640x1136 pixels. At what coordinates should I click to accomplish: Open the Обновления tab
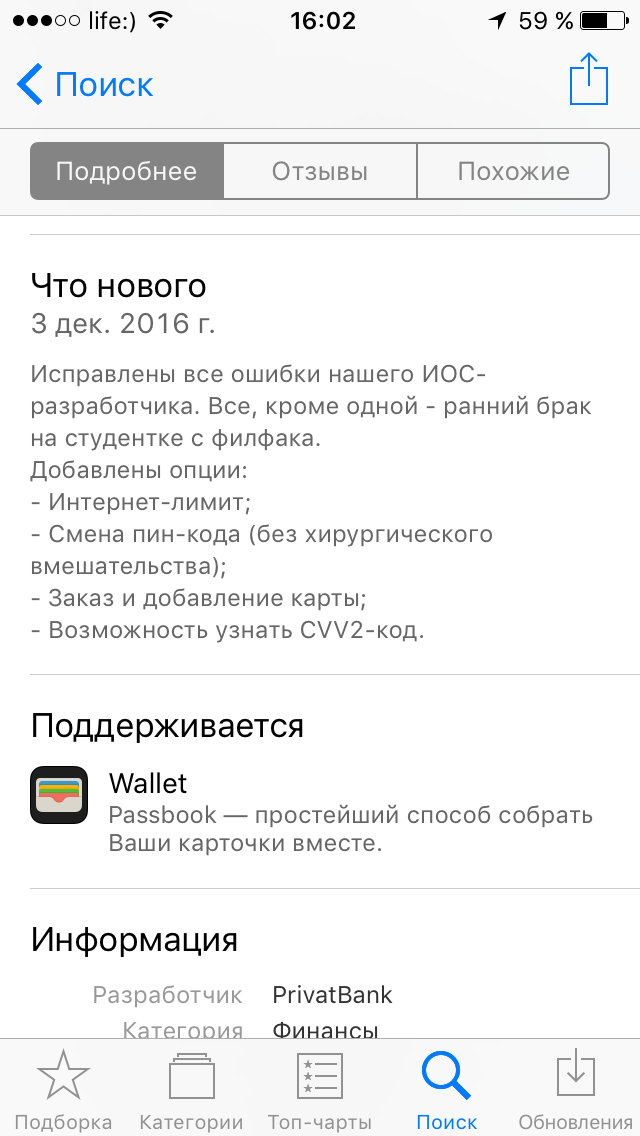575,1088
